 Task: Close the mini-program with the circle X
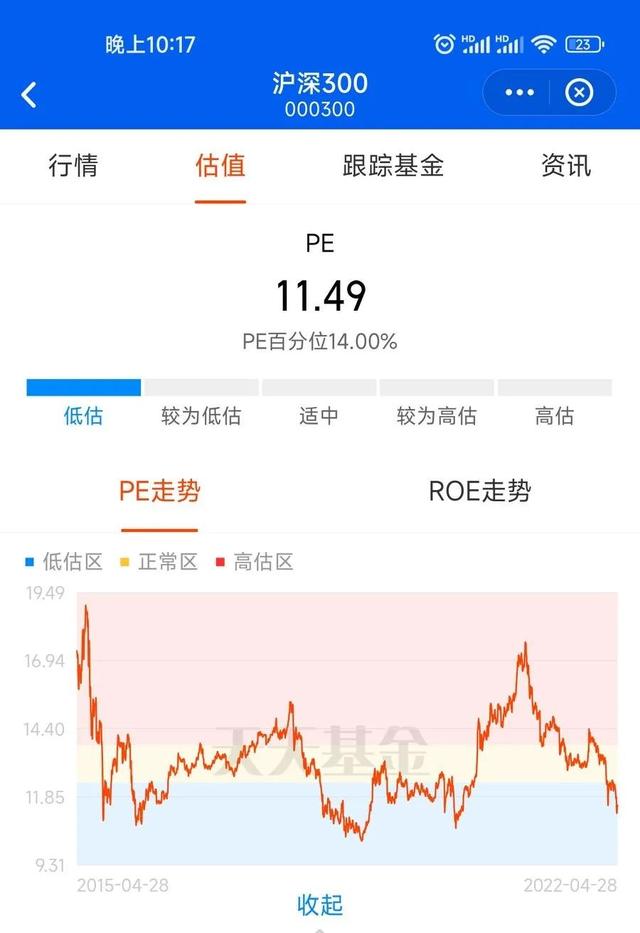click(x=579, y=93)
